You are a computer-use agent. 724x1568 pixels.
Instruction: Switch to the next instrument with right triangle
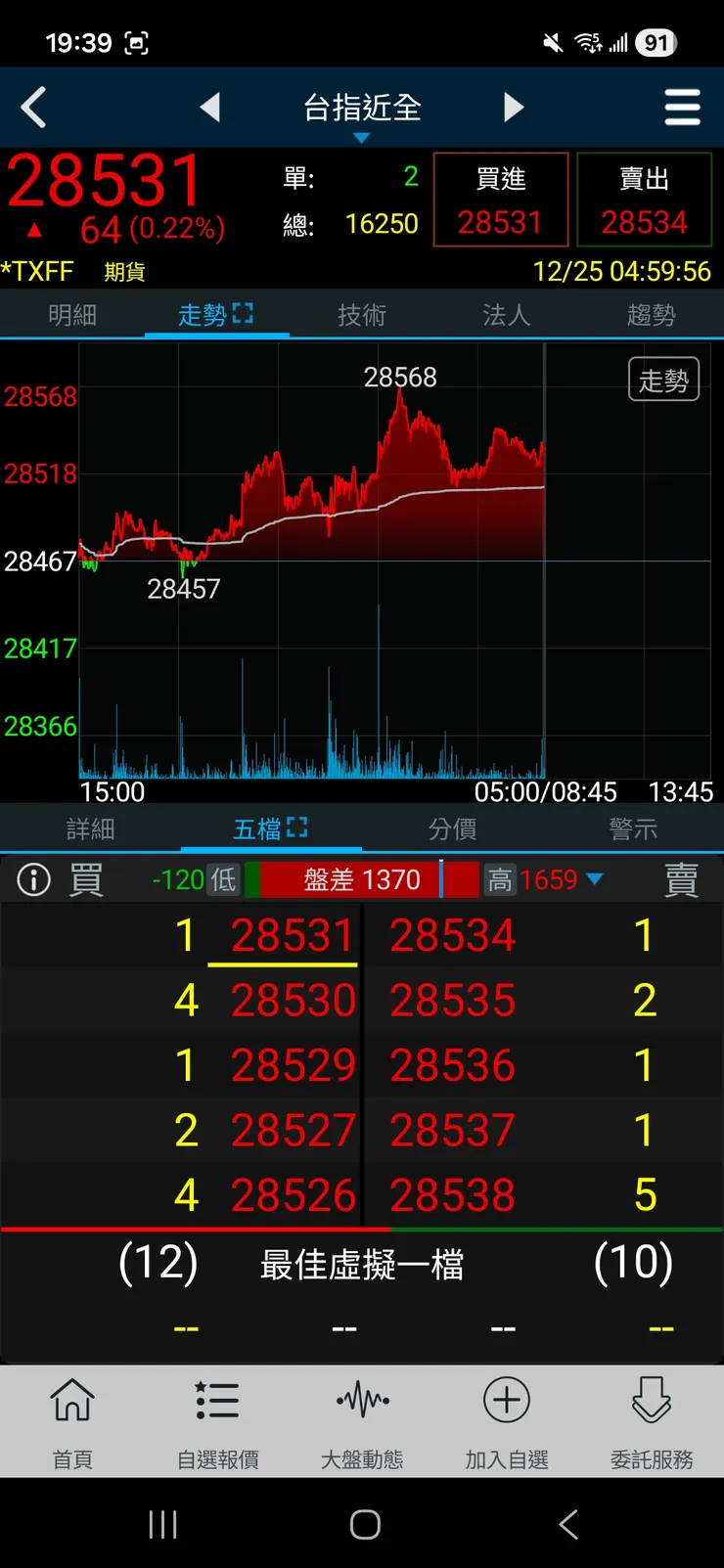[514, 108]
